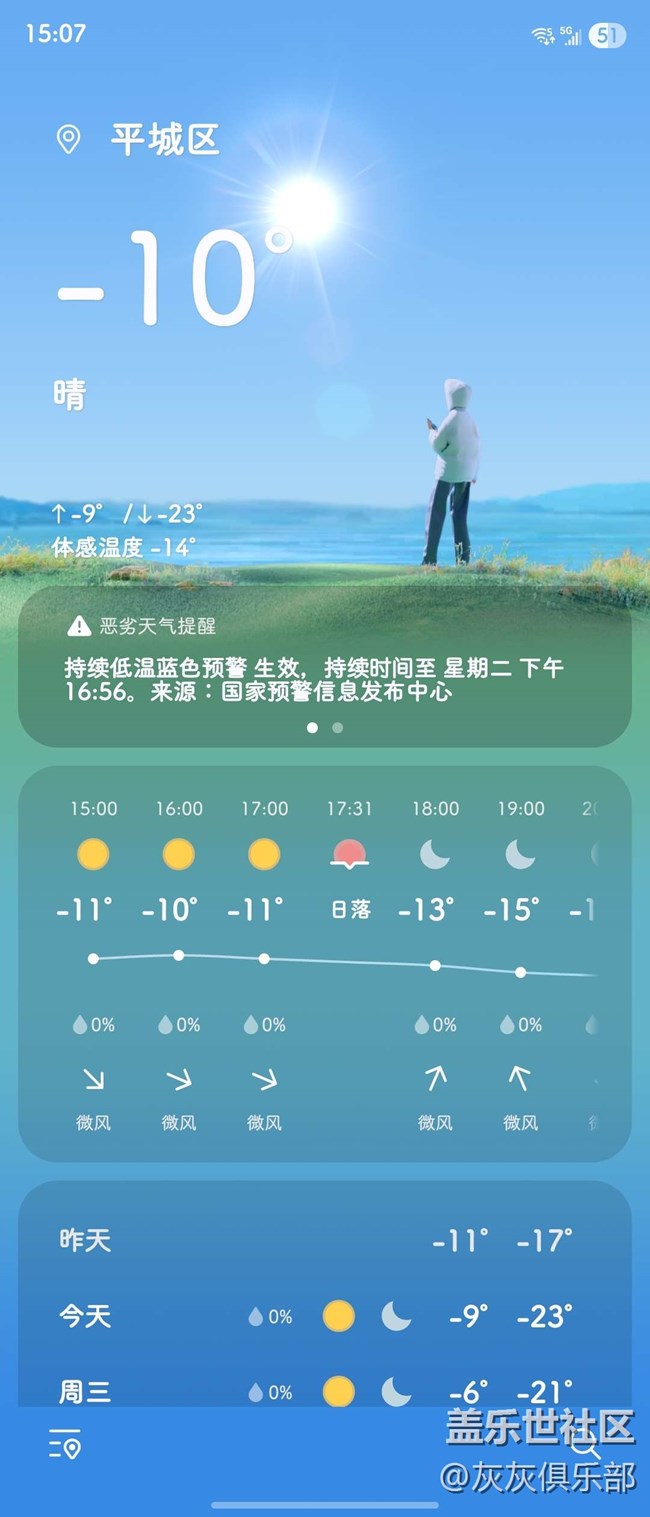Tap second page dot of warning card
The image size is (650, 1517).
pyautogui.click(x=338, y=728)
